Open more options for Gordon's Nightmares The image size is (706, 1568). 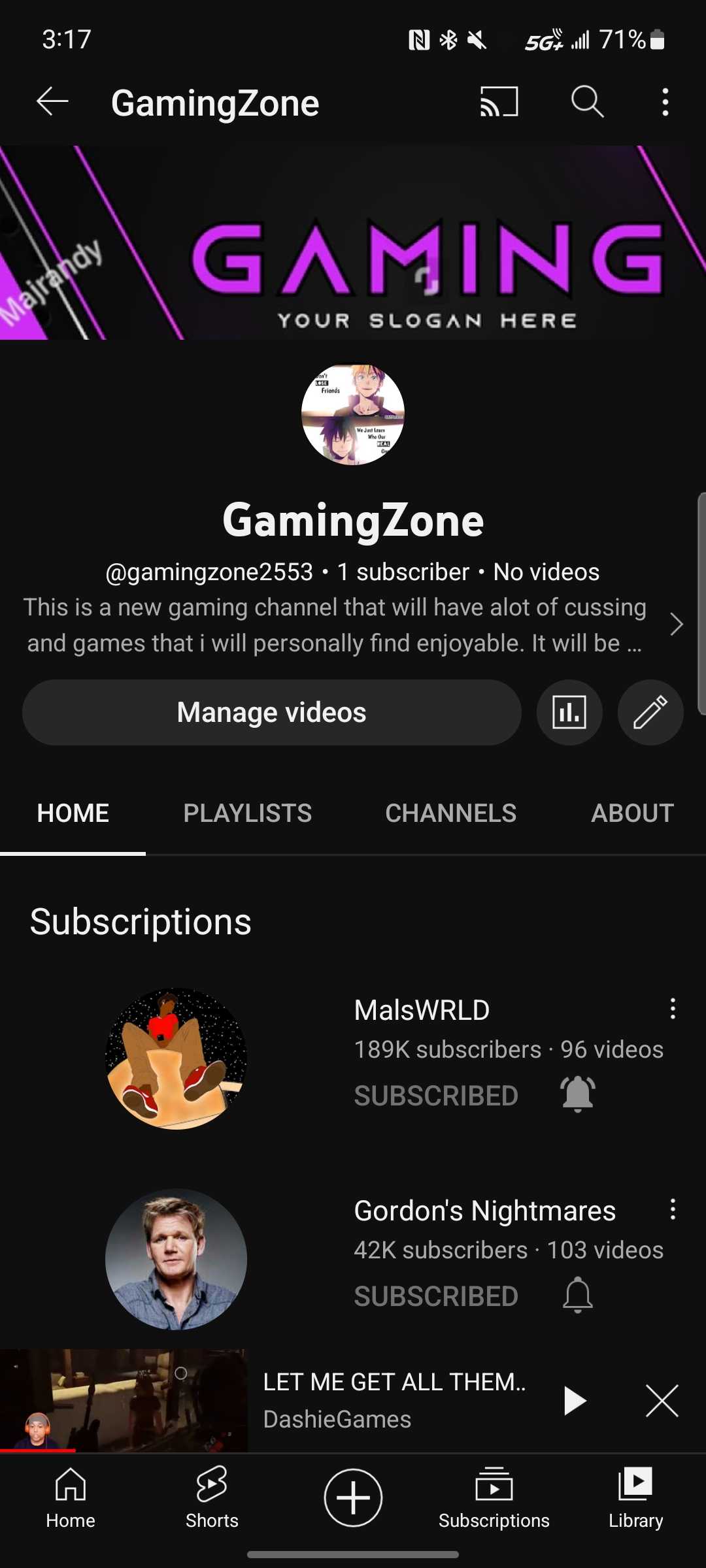673,1209
